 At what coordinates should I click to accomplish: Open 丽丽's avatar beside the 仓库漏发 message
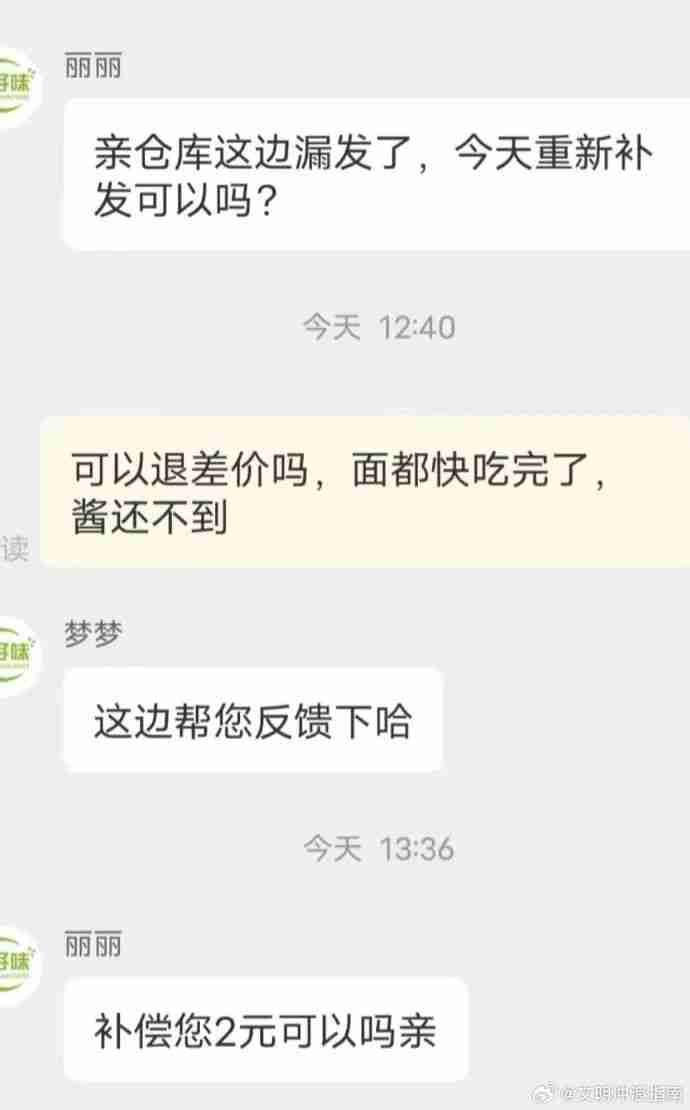click(16, 88)
